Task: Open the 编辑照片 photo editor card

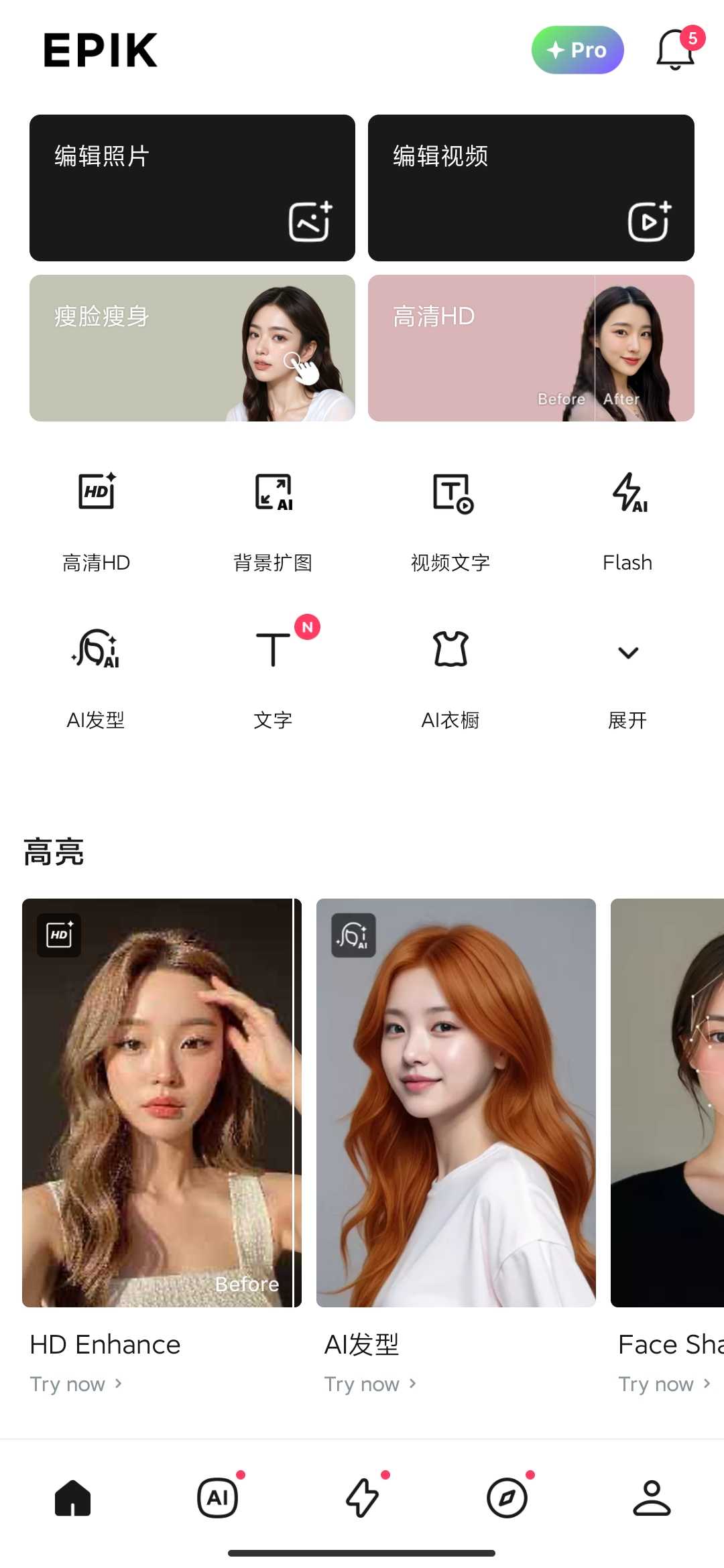Action: tap(192, 188)
